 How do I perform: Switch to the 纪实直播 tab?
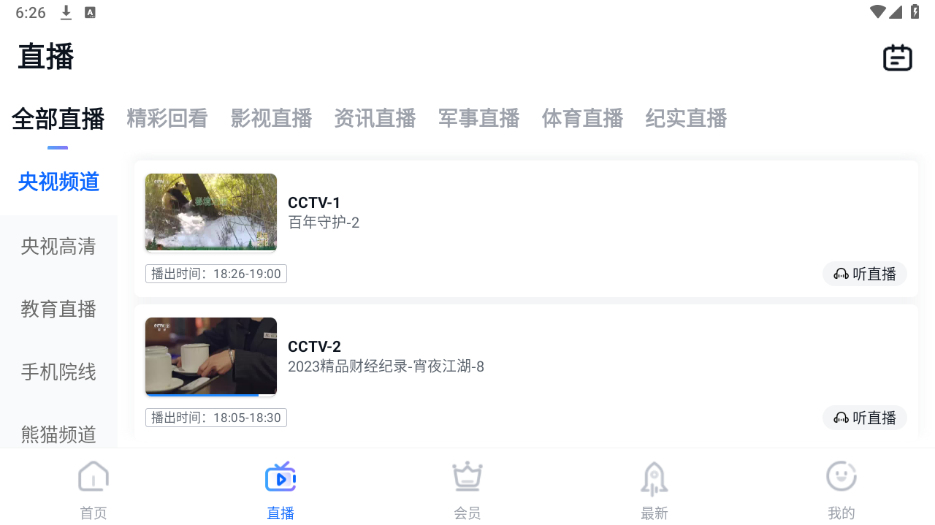coord(686,119)
